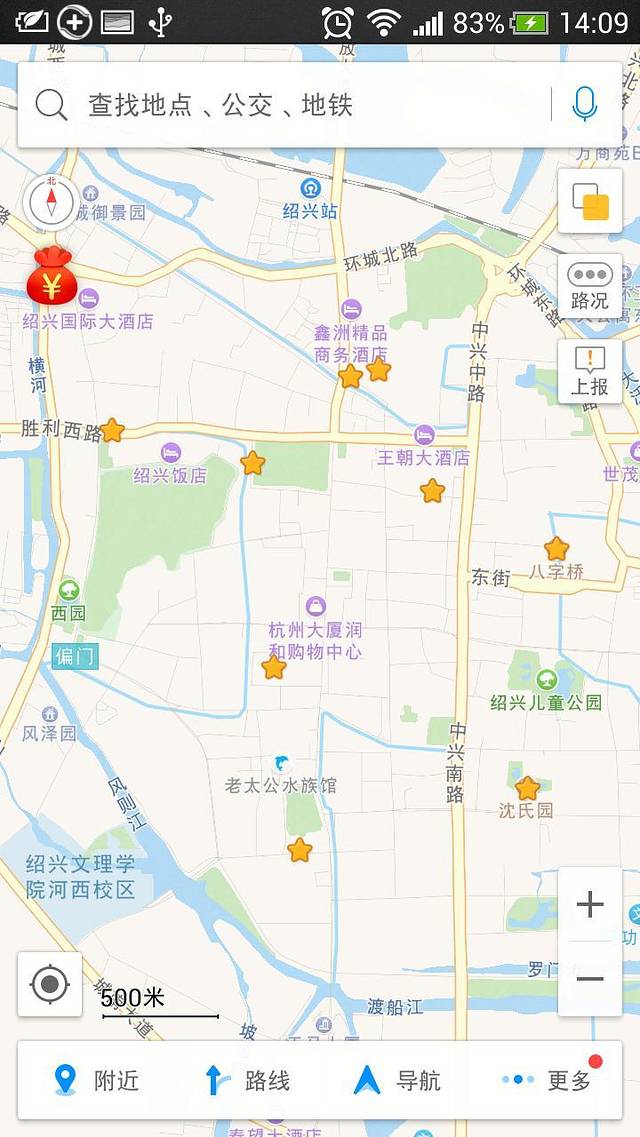Viewport: 640px width, 1137px height.
Task: Switch to the 路线 route planner
Action: click(247, 1080)
